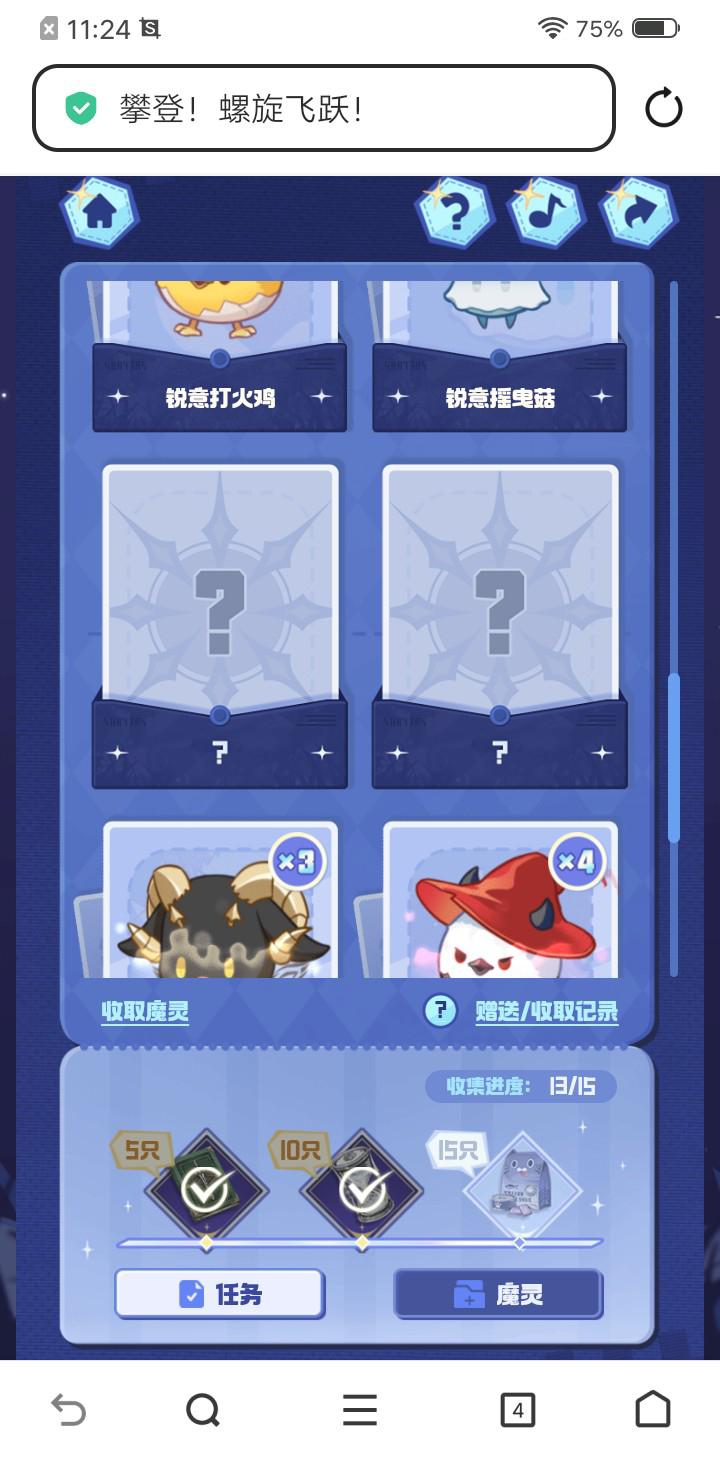Share this event page
This screenshot has width=720, height=1460.
[x=638, y=211]
